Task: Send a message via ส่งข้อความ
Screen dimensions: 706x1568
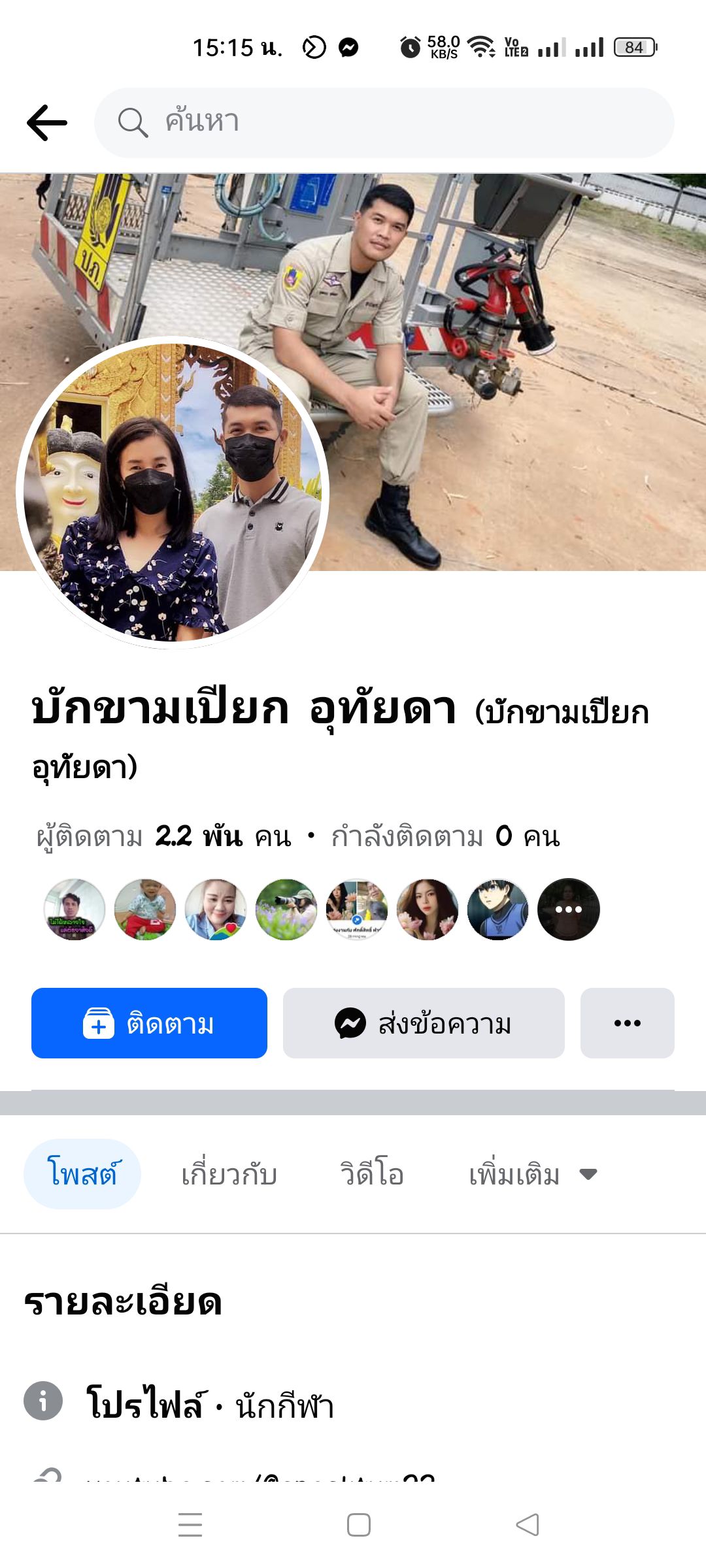Action: pos(424,1023)
